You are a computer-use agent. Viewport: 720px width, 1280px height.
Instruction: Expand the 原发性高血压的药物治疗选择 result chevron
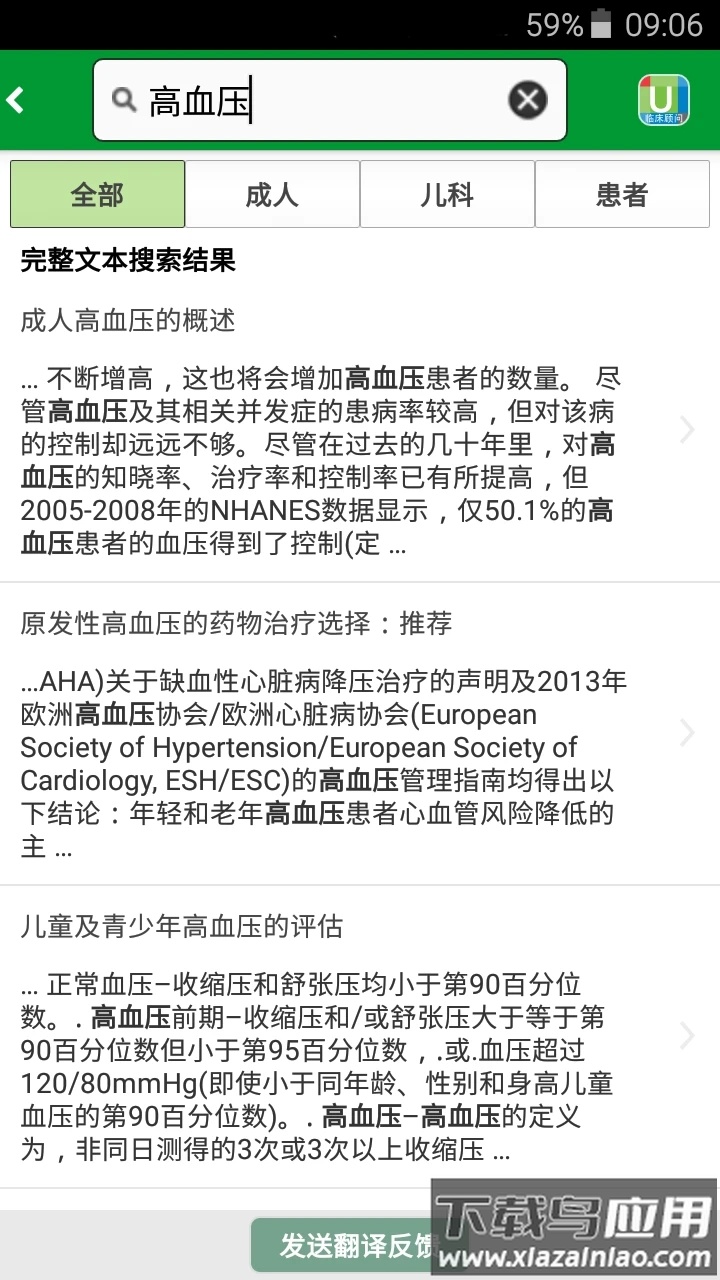coord(687,733)
